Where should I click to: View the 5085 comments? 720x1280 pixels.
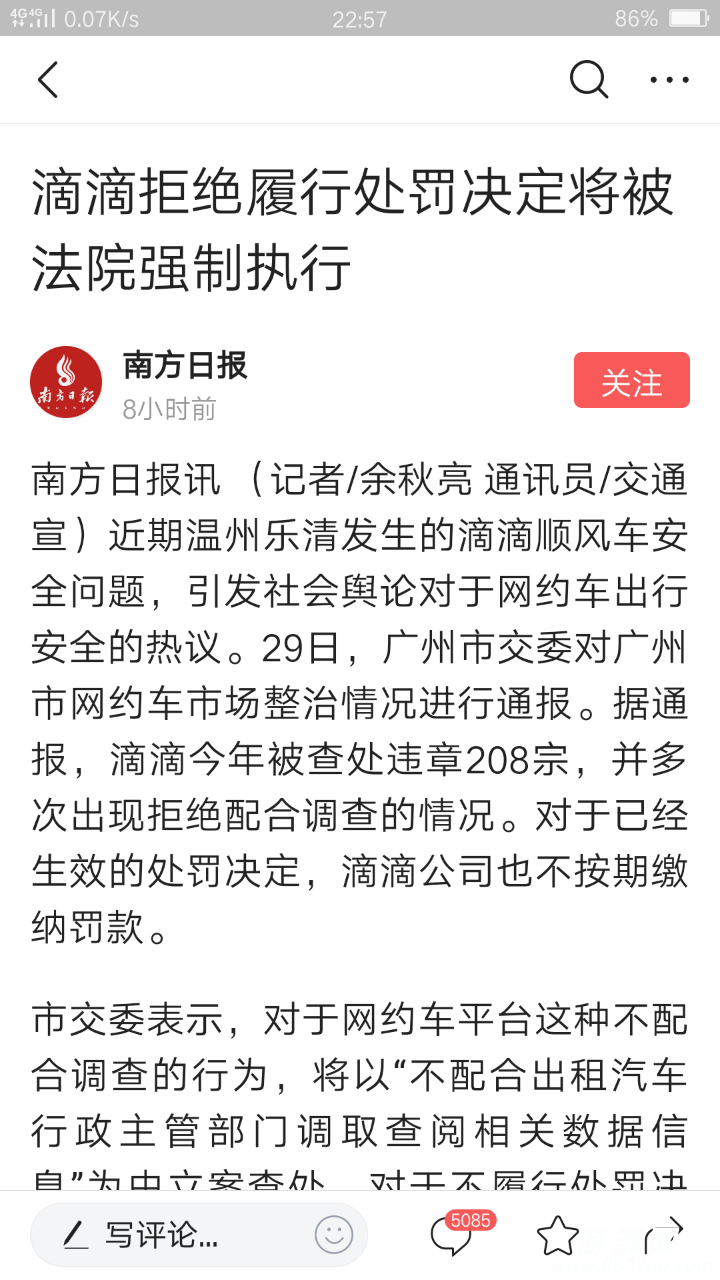[x=452, y=1235]
